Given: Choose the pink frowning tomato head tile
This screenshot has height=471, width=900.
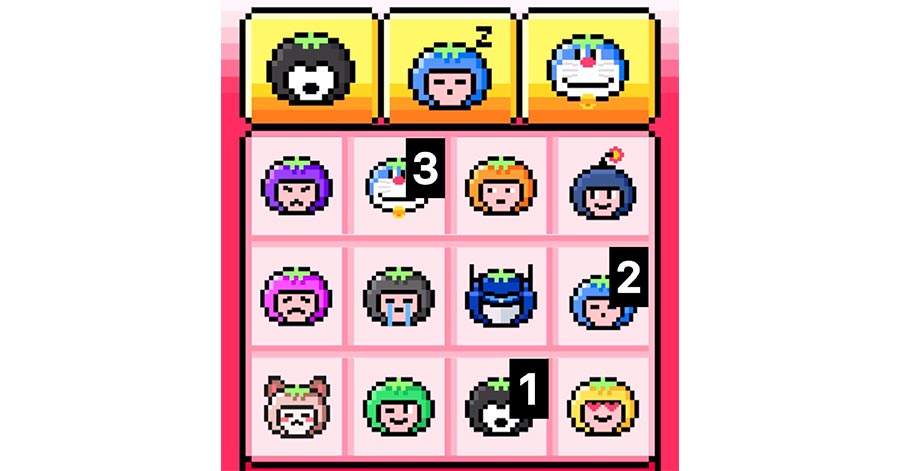Looking at the screenshot, I should point(295,297).
